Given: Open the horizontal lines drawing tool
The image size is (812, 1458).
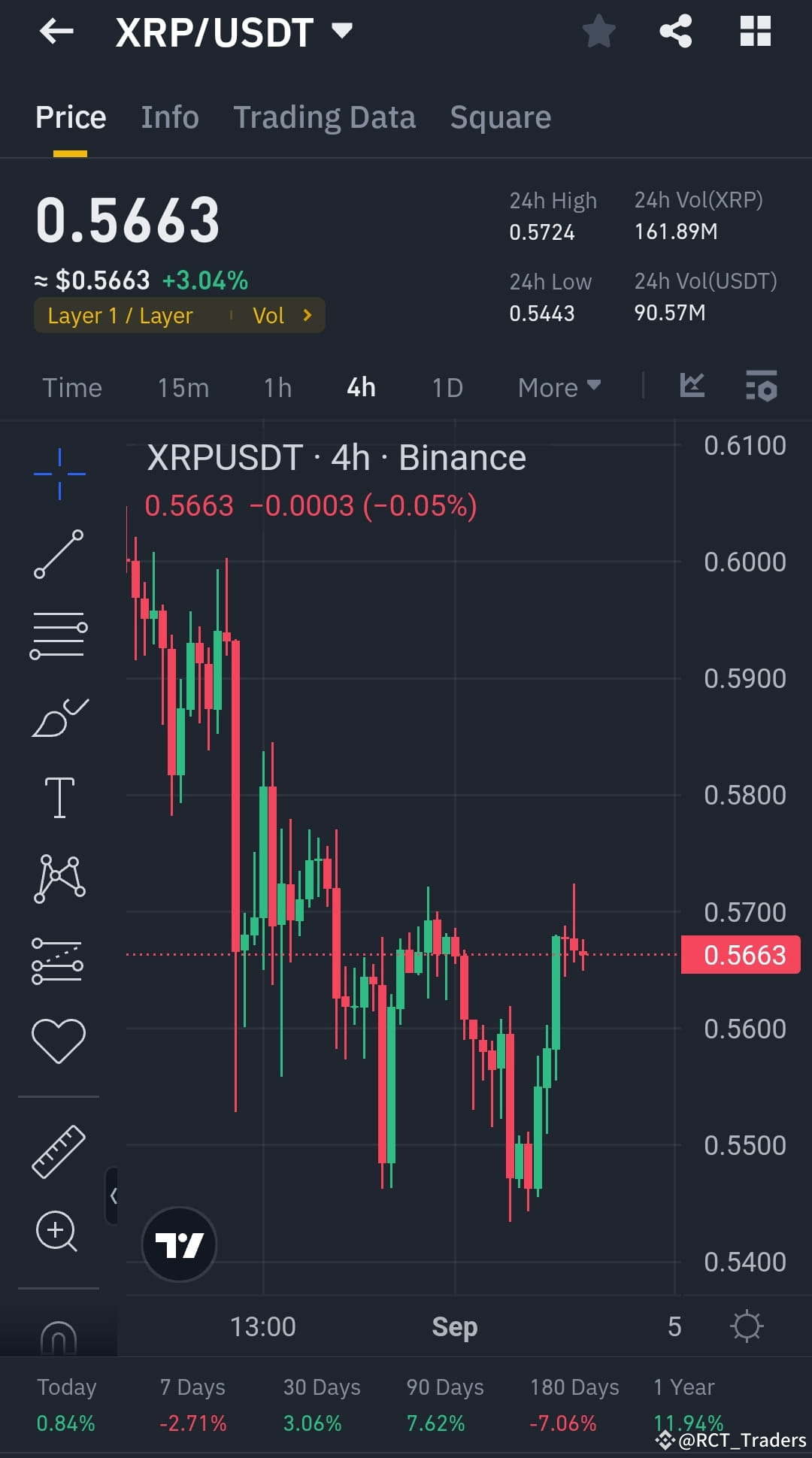Looking at the screenshot, I should 58,635.
